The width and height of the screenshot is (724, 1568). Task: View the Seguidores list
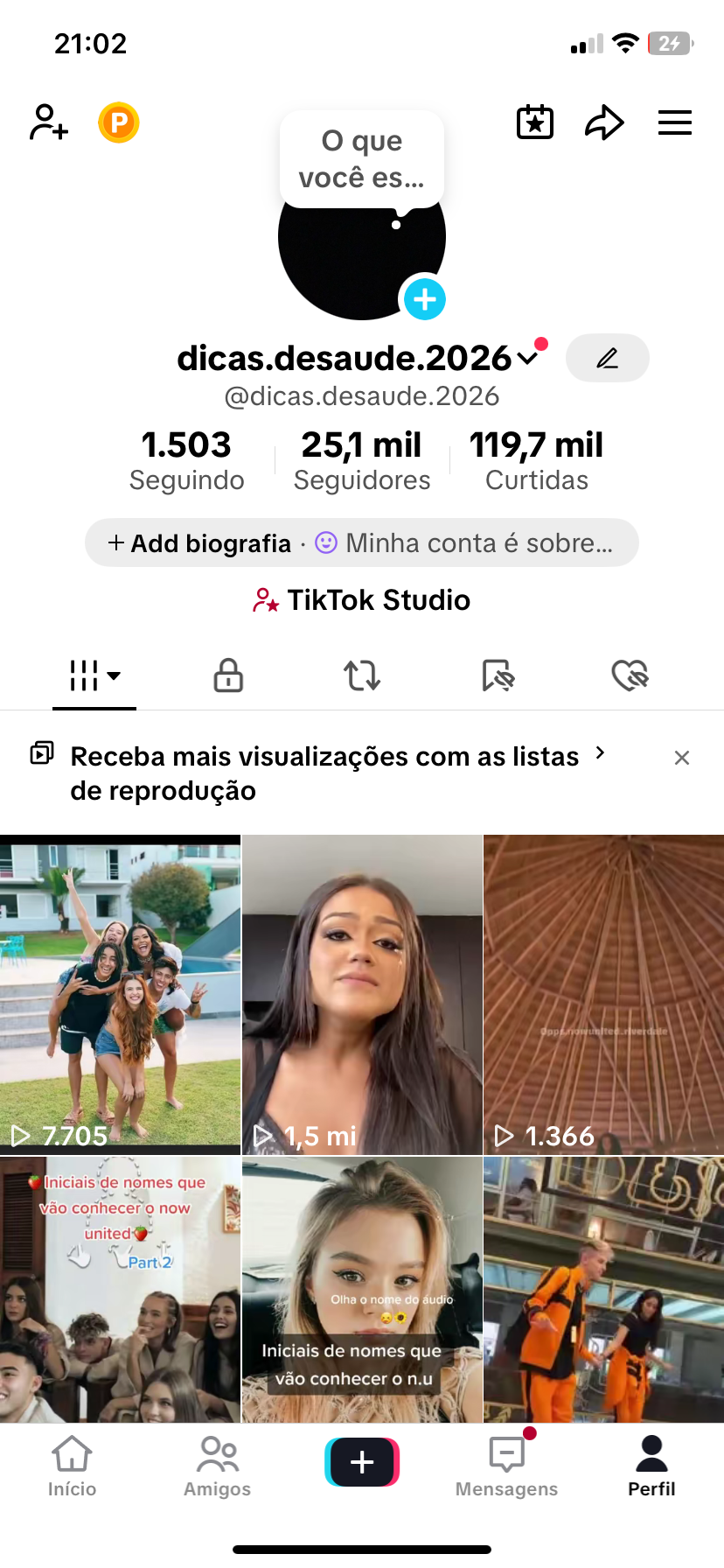[x=362, y=461]
